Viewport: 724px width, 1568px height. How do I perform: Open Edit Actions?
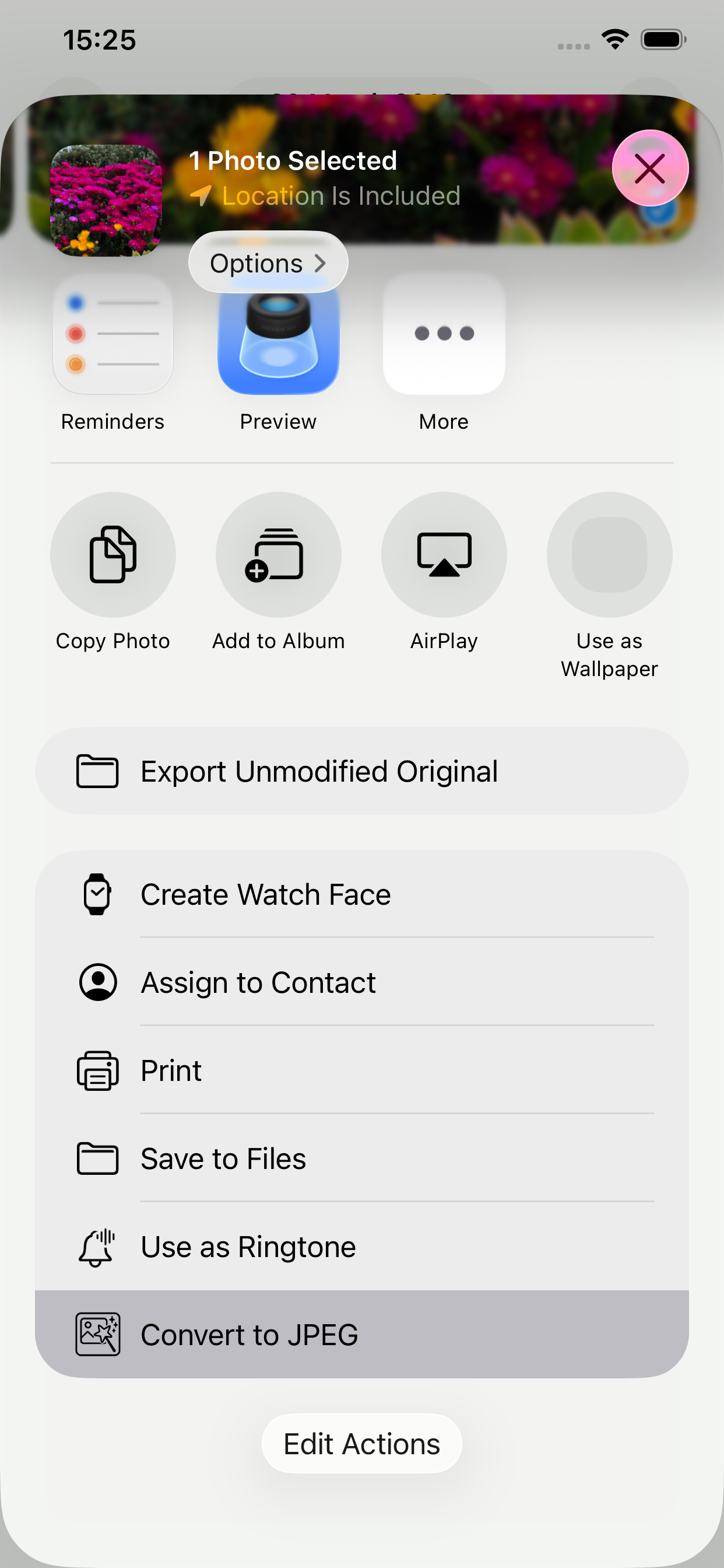(x=361, y=1443)
